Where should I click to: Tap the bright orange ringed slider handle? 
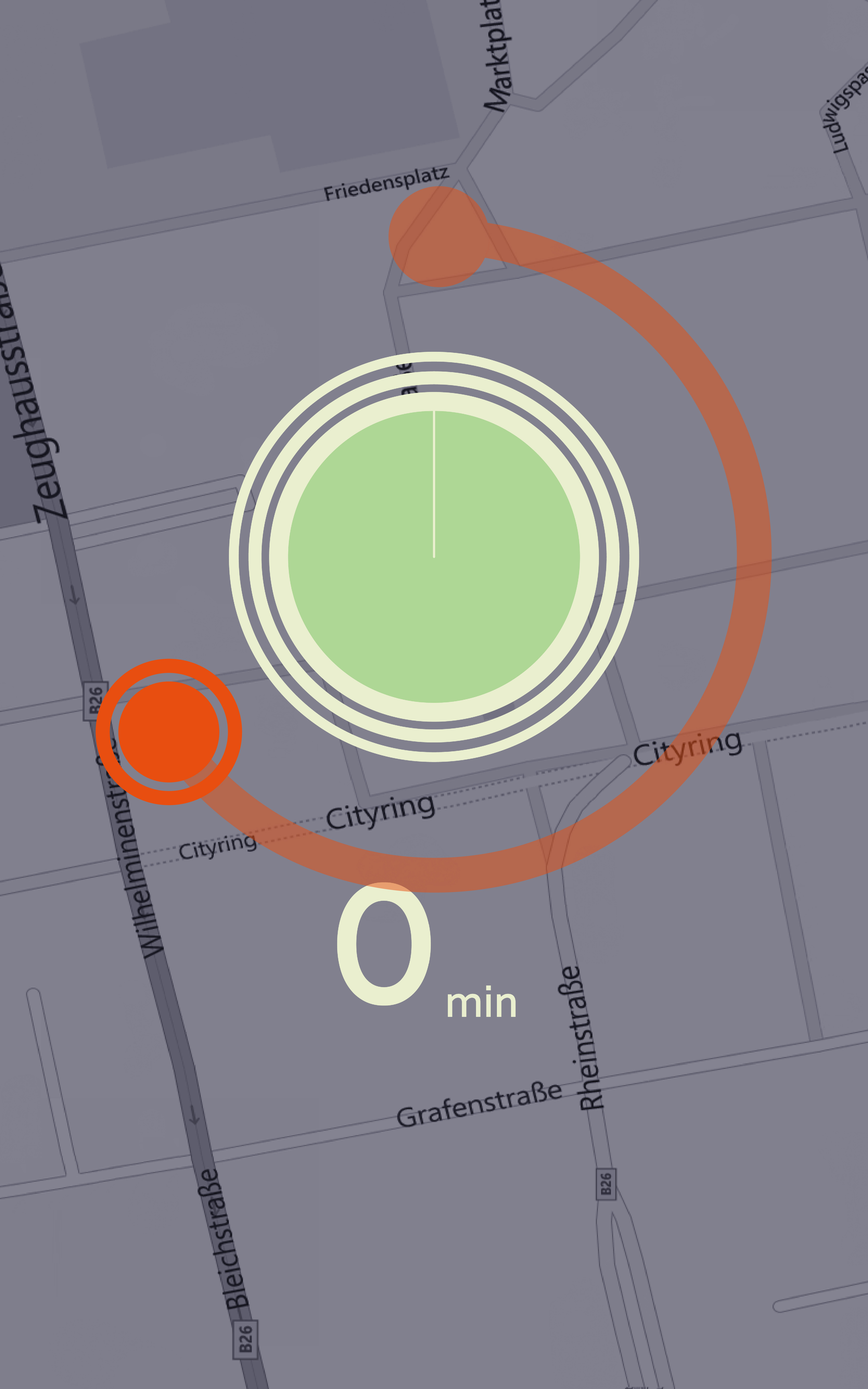point(169,732)
